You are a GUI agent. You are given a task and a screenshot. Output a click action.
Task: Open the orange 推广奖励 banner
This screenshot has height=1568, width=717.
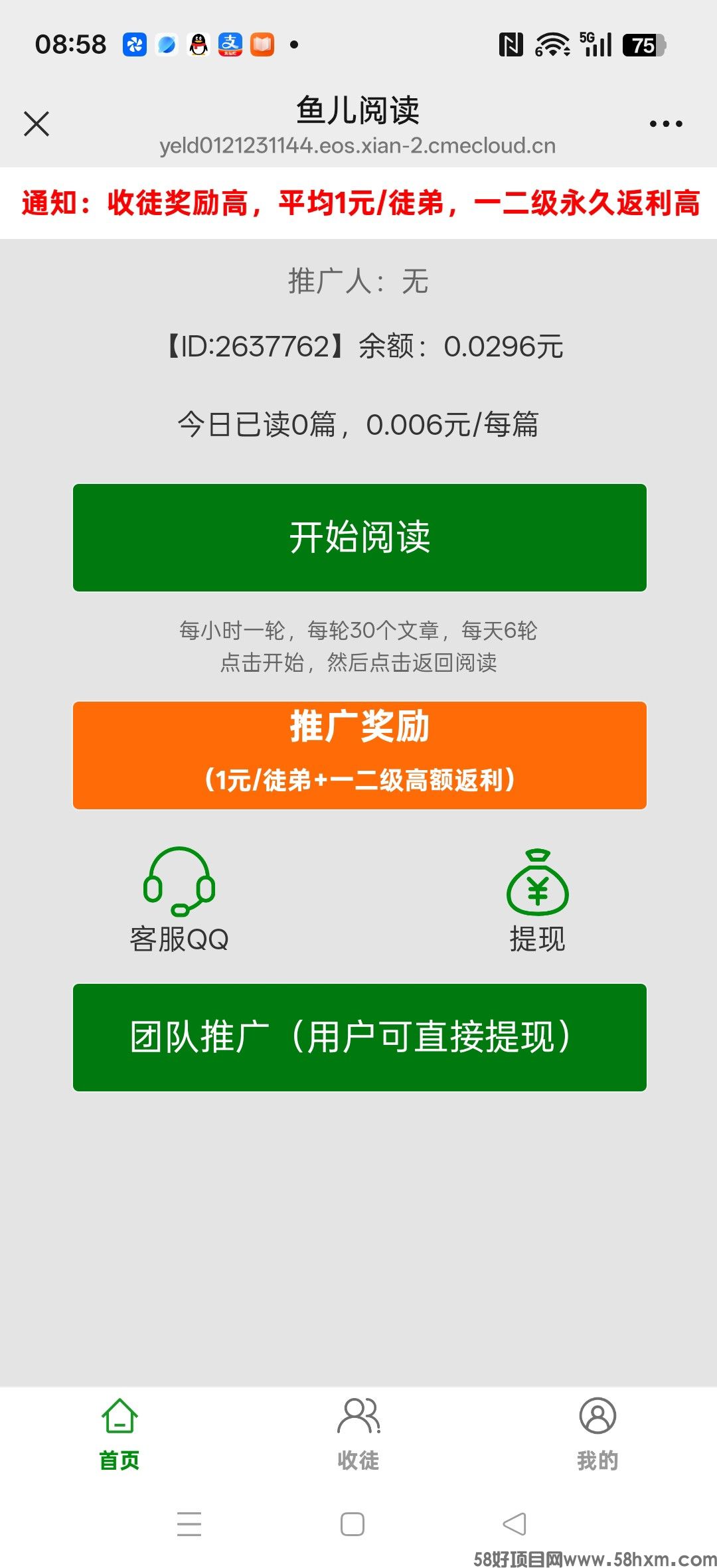[x=359, y=755]
